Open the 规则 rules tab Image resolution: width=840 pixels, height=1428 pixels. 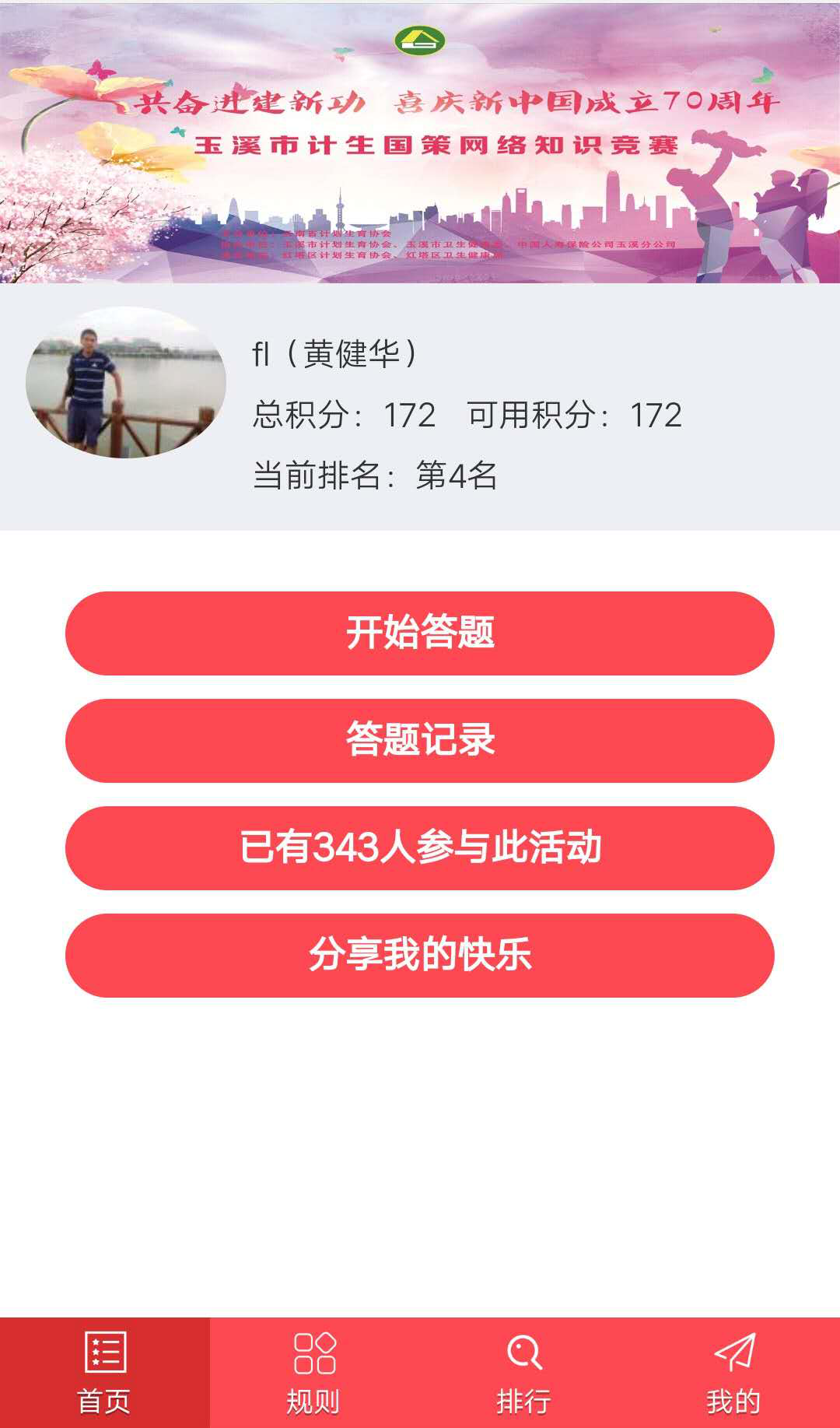tap(314, 1373)
